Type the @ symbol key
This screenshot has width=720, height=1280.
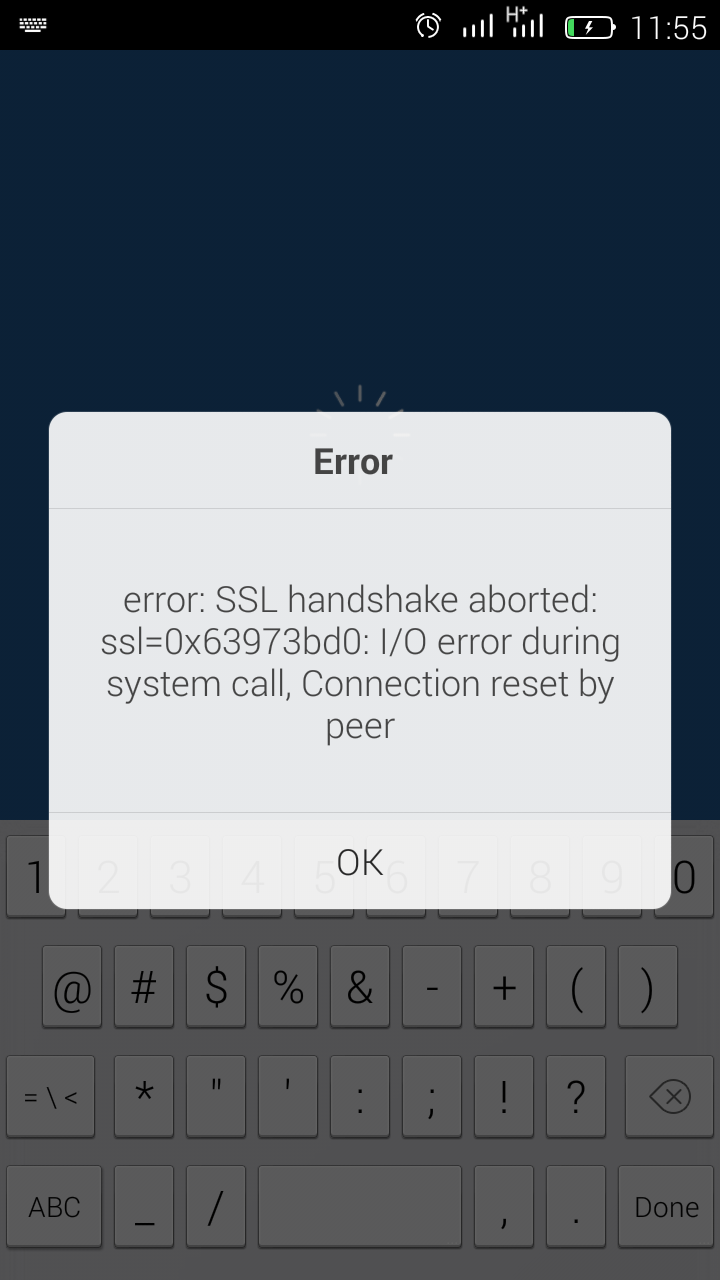point(72,987)
